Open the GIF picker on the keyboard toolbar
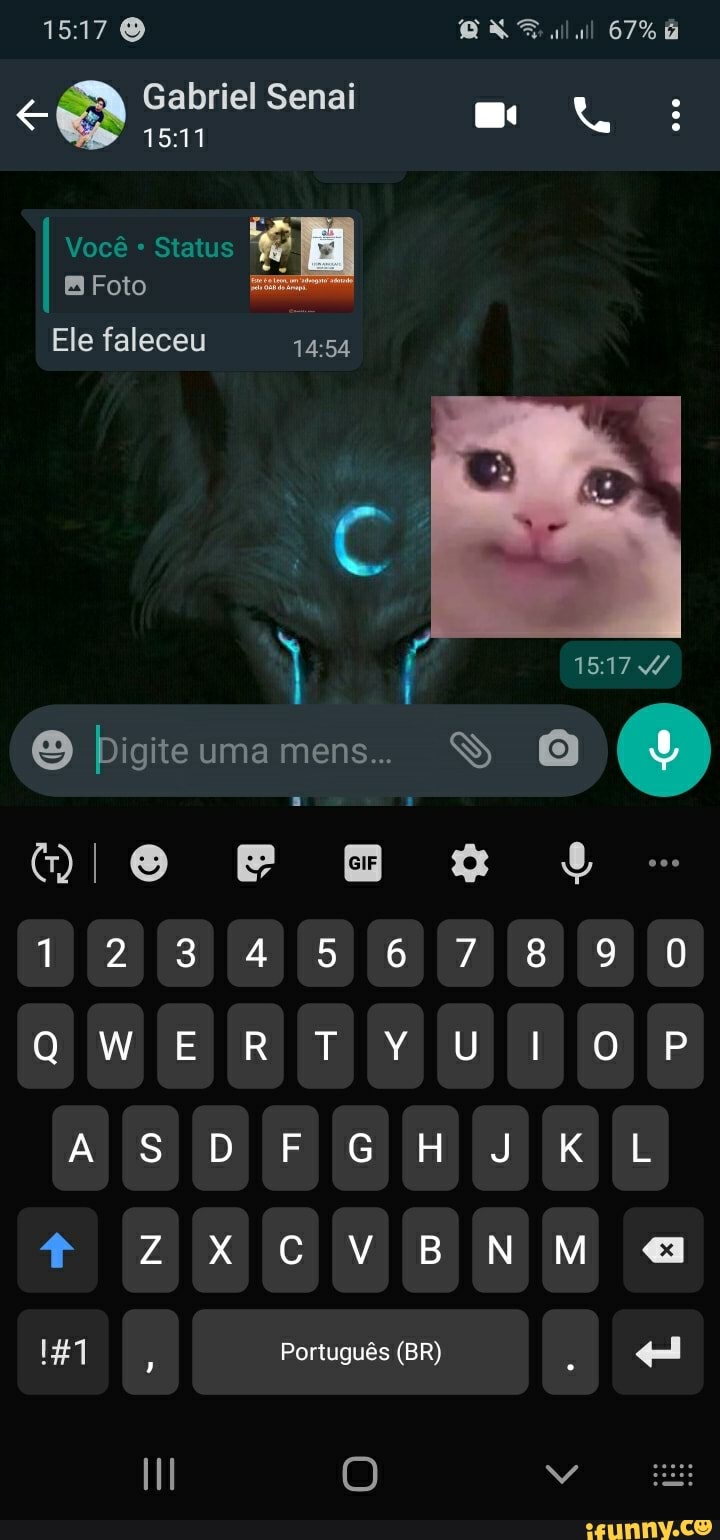This screenshot has width=720, height=1540. coord(363,863)
